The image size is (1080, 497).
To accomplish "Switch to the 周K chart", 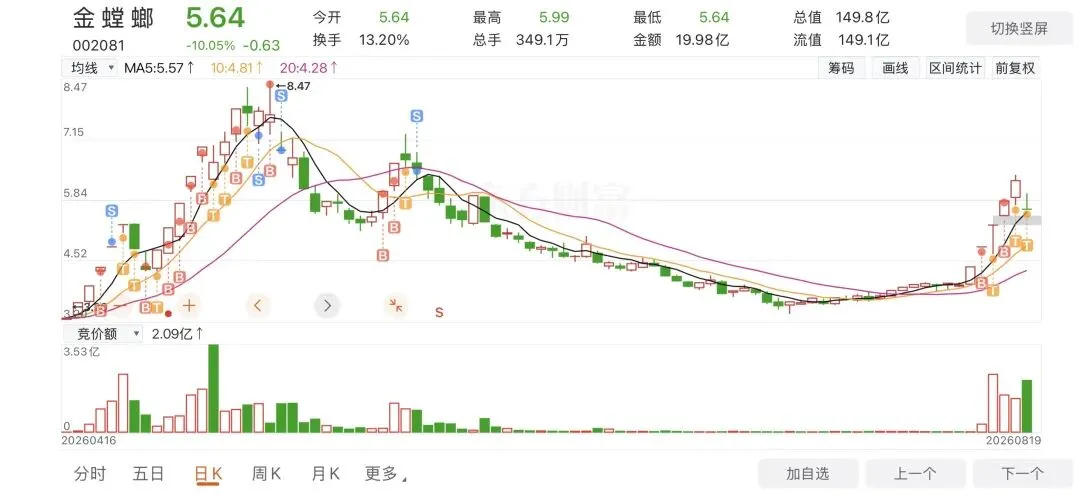I will click(x=267, y=474).
